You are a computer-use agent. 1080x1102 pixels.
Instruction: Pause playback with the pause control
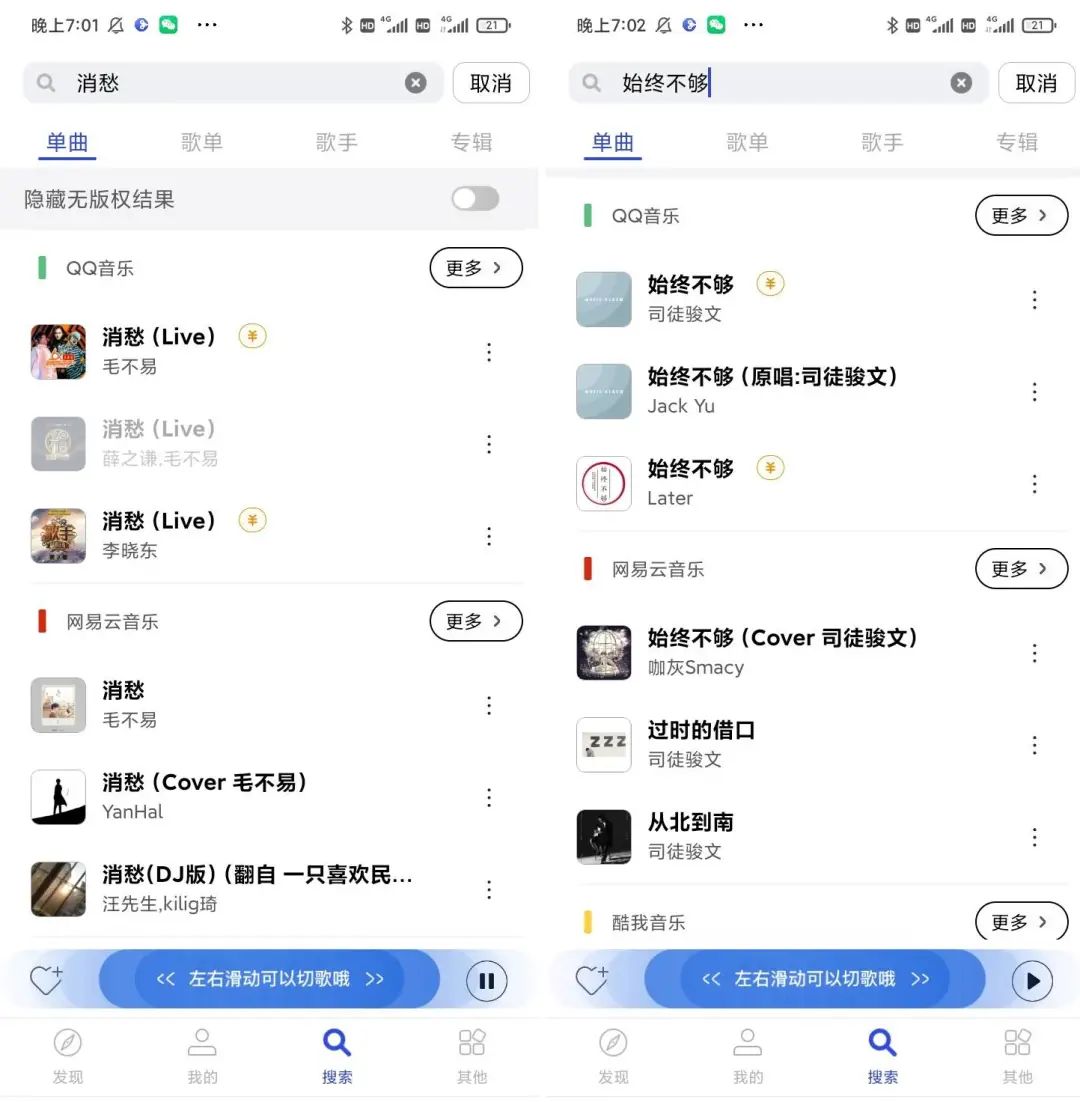click(486, 981)
